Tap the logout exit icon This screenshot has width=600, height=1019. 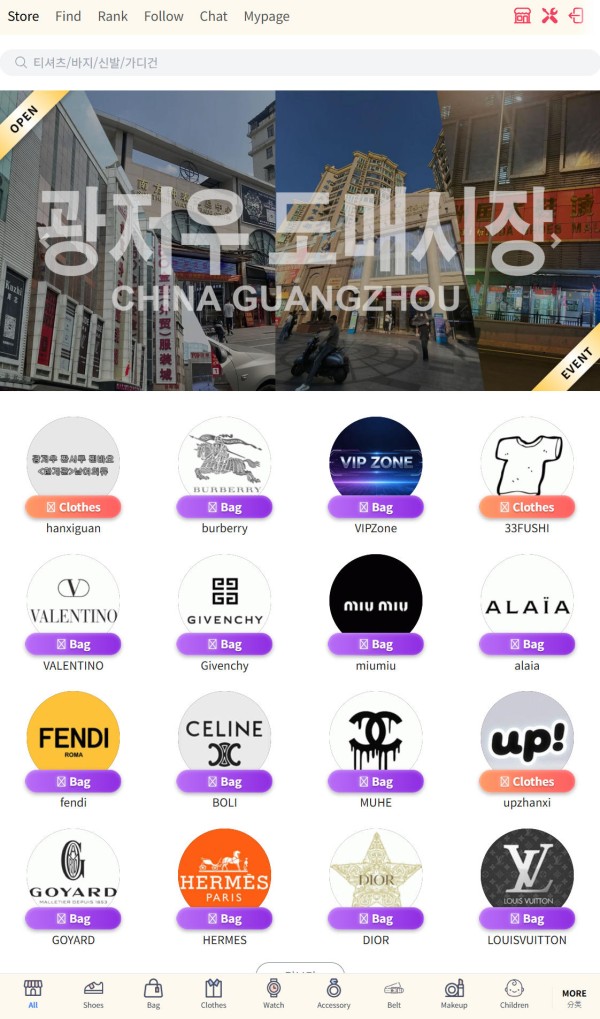[576, 16]
